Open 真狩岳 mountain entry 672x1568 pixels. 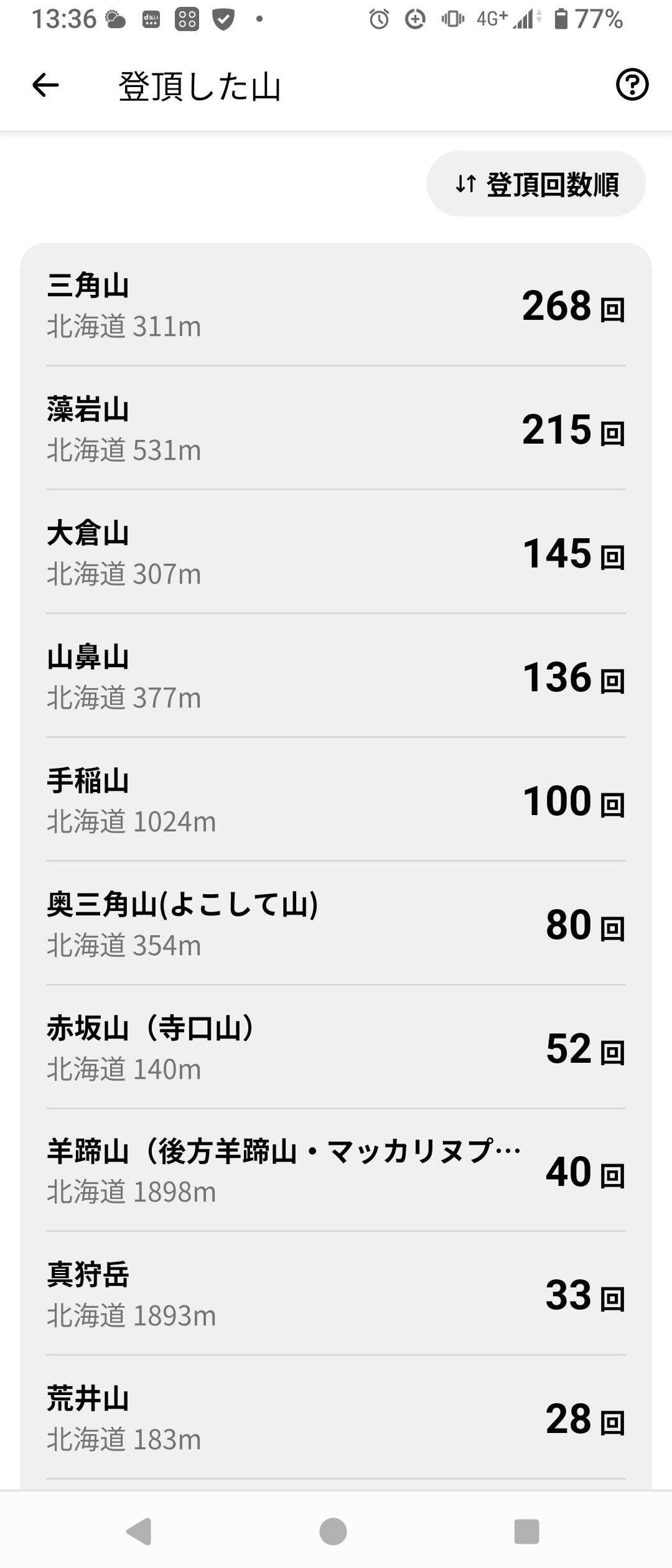[x=336, y=1294]
